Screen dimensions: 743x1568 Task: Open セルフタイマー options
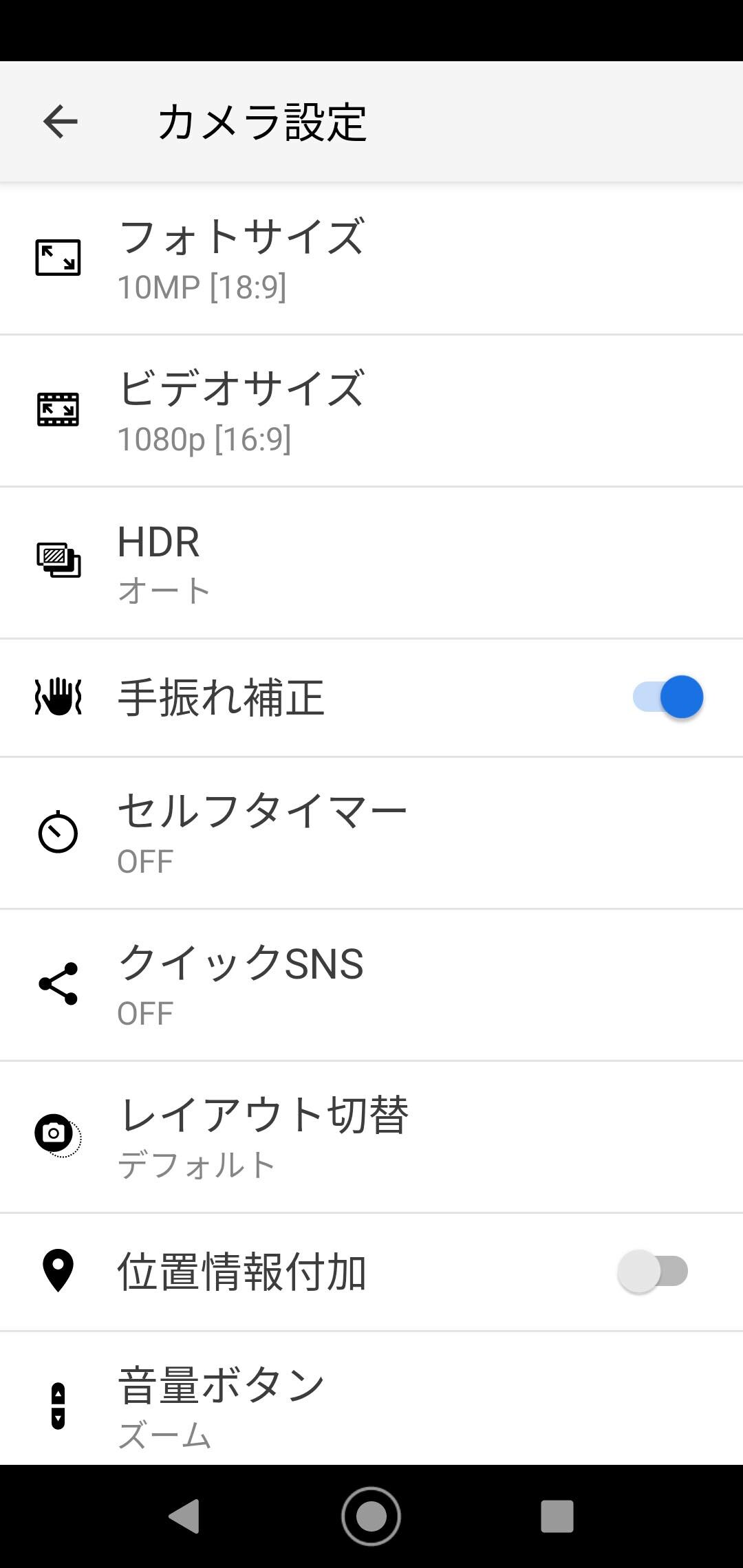pos(261,833)
